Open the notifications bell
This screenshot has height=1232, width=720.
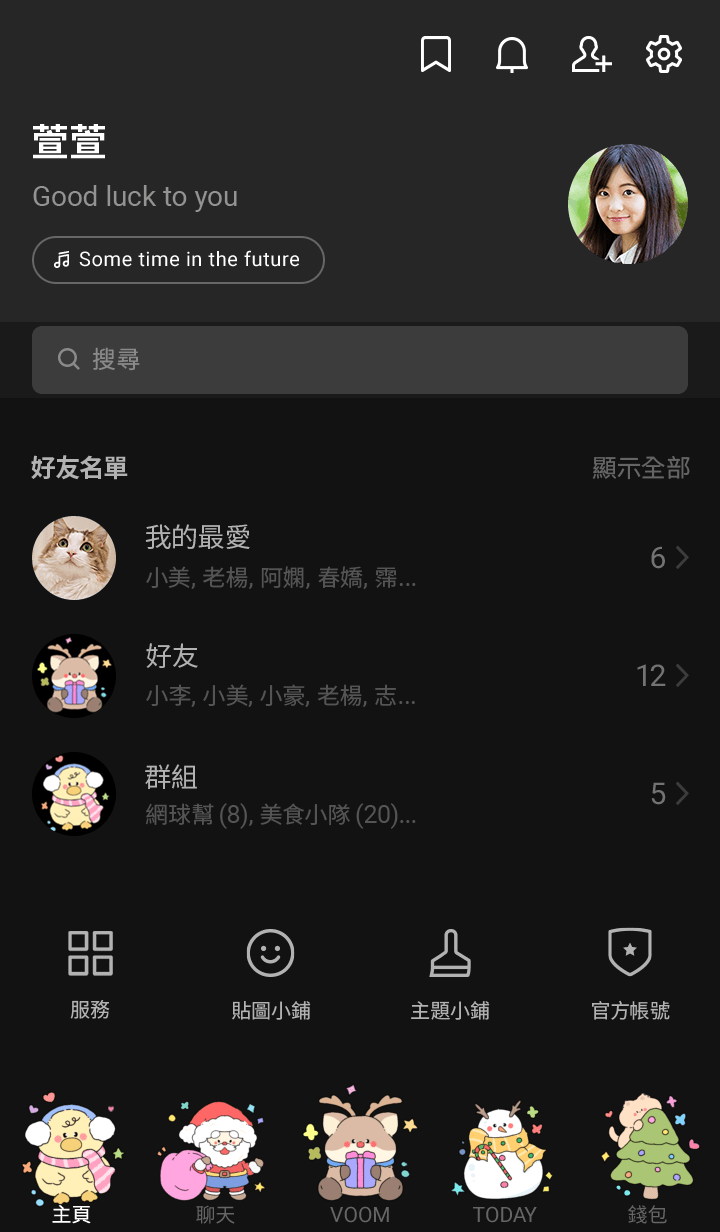[x=512, y=54]
